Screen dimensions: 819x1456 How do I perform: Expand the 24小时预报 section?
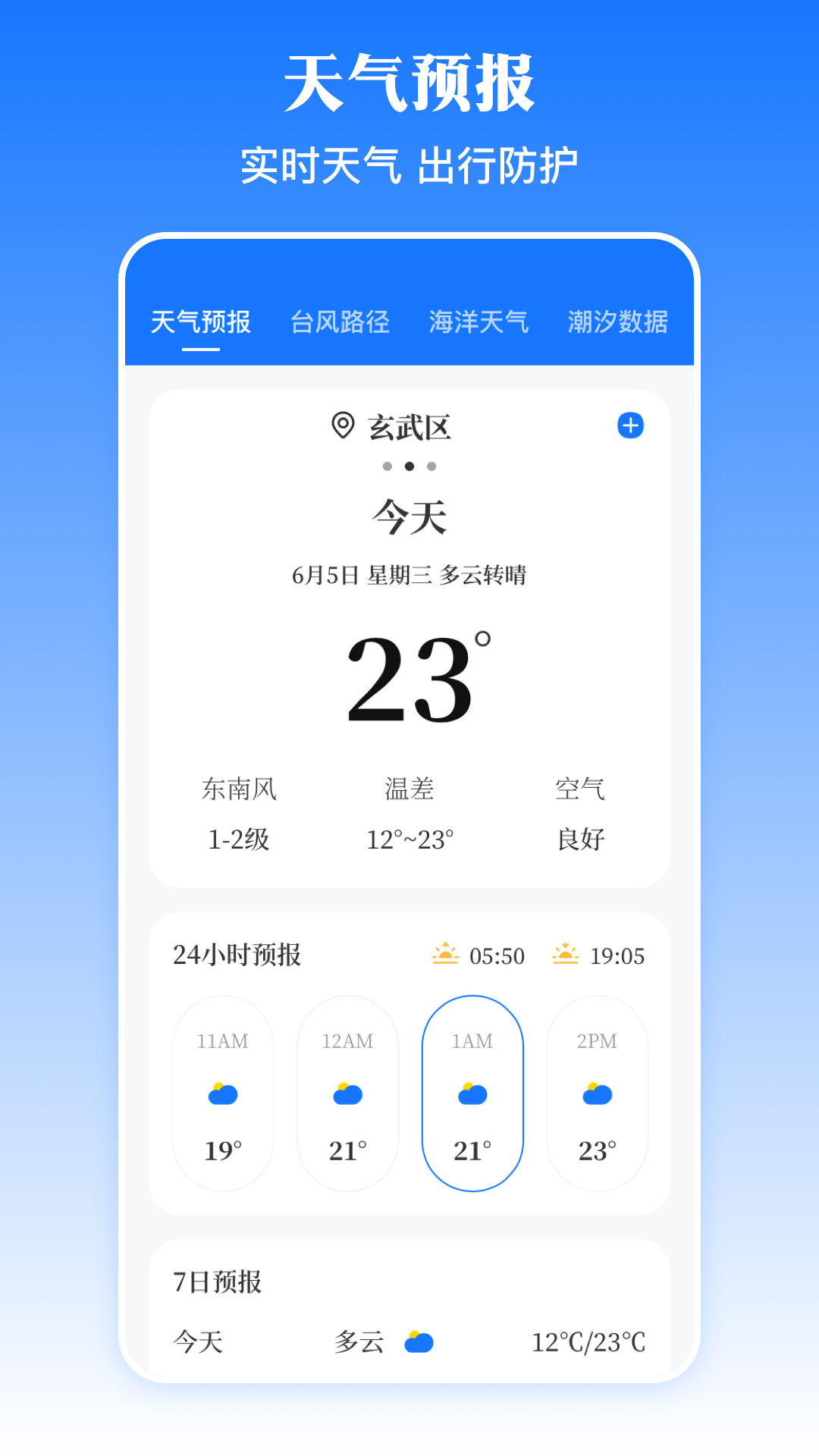235,955
